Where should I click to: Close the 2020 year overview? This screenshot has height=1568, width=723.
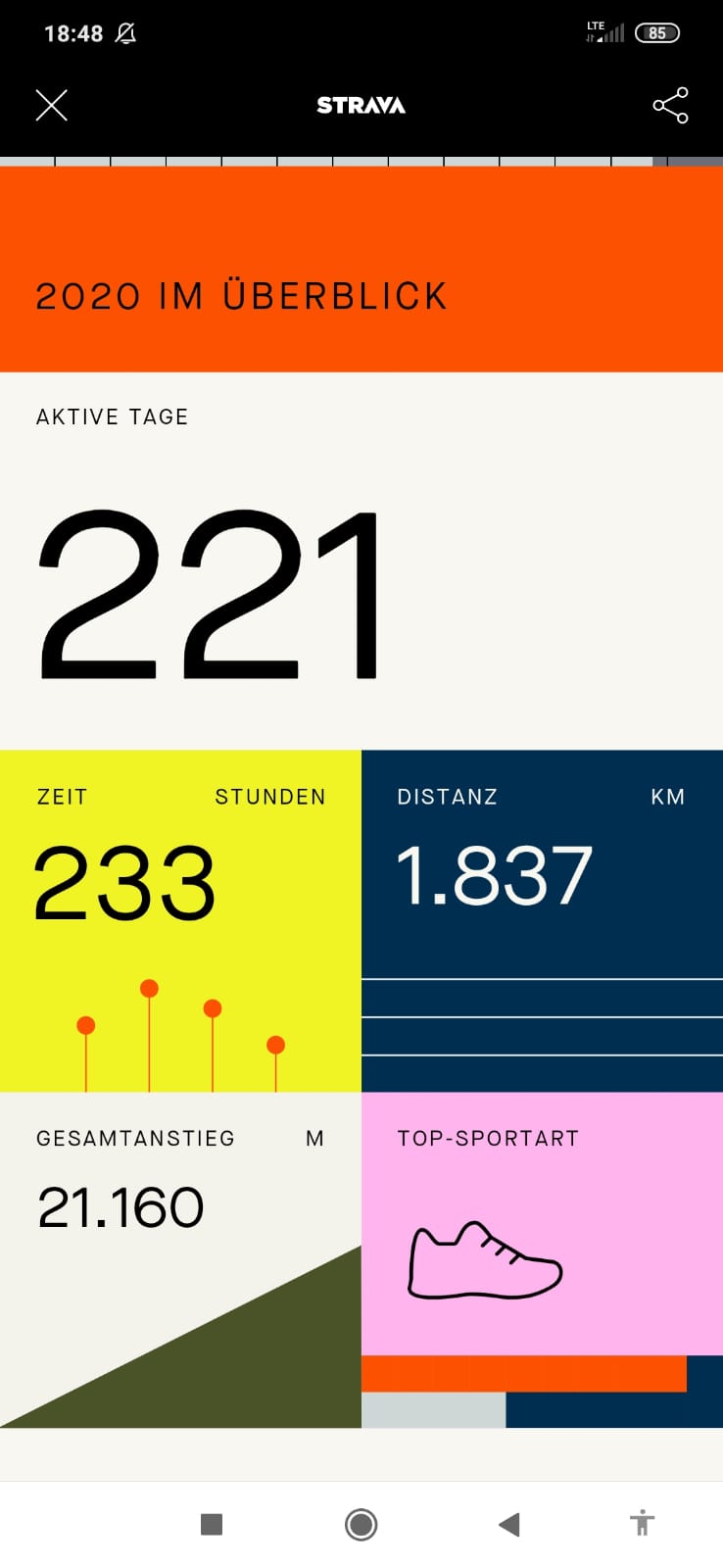52,105
